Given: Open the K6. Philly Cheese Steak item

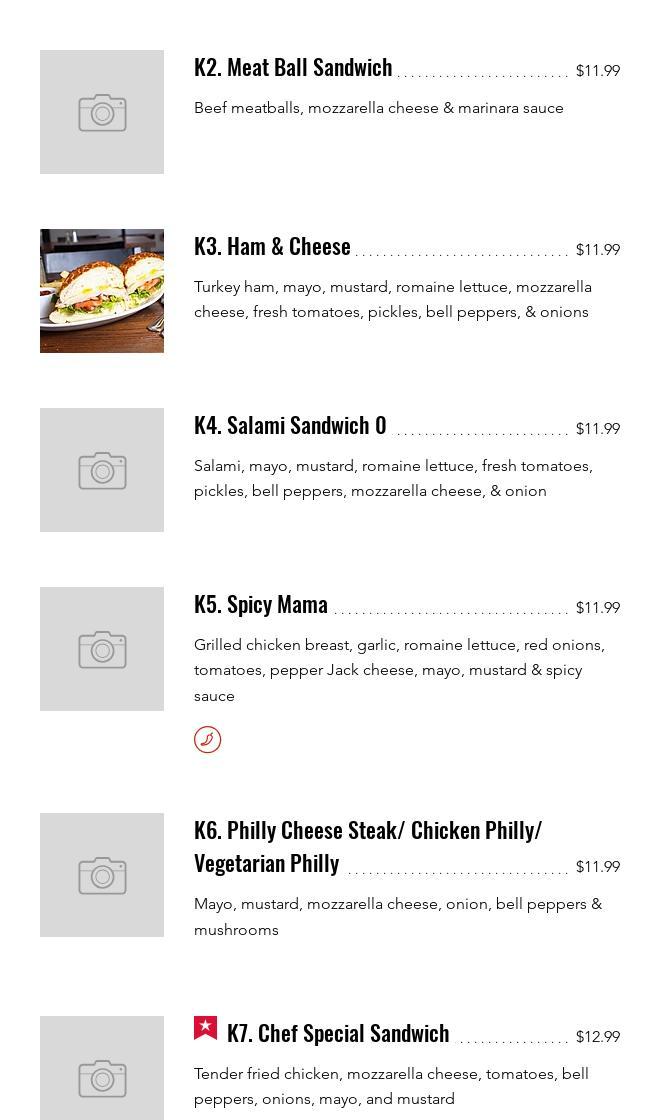Looking at the screenshot, I should pos(367,846).
